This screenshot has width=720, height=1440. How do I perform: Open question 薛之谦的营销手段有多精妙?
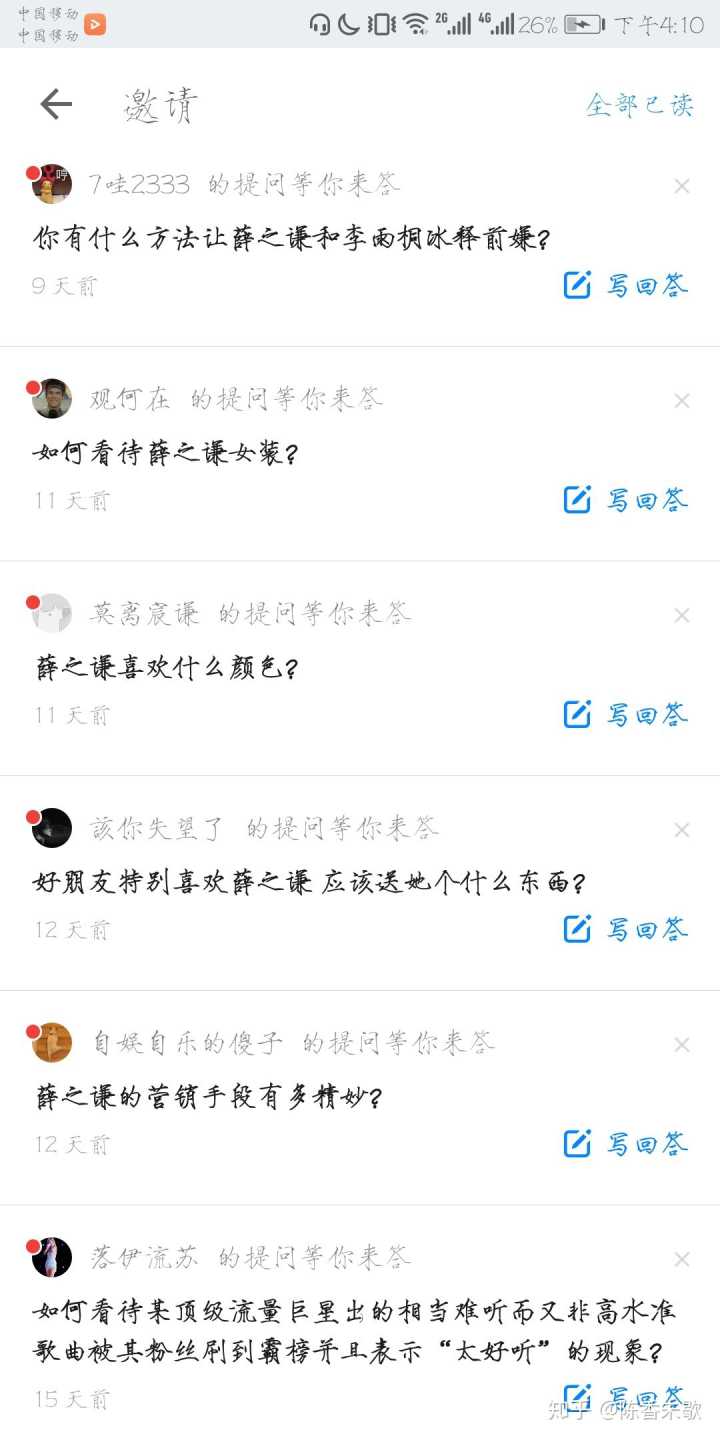[209, 1097]
